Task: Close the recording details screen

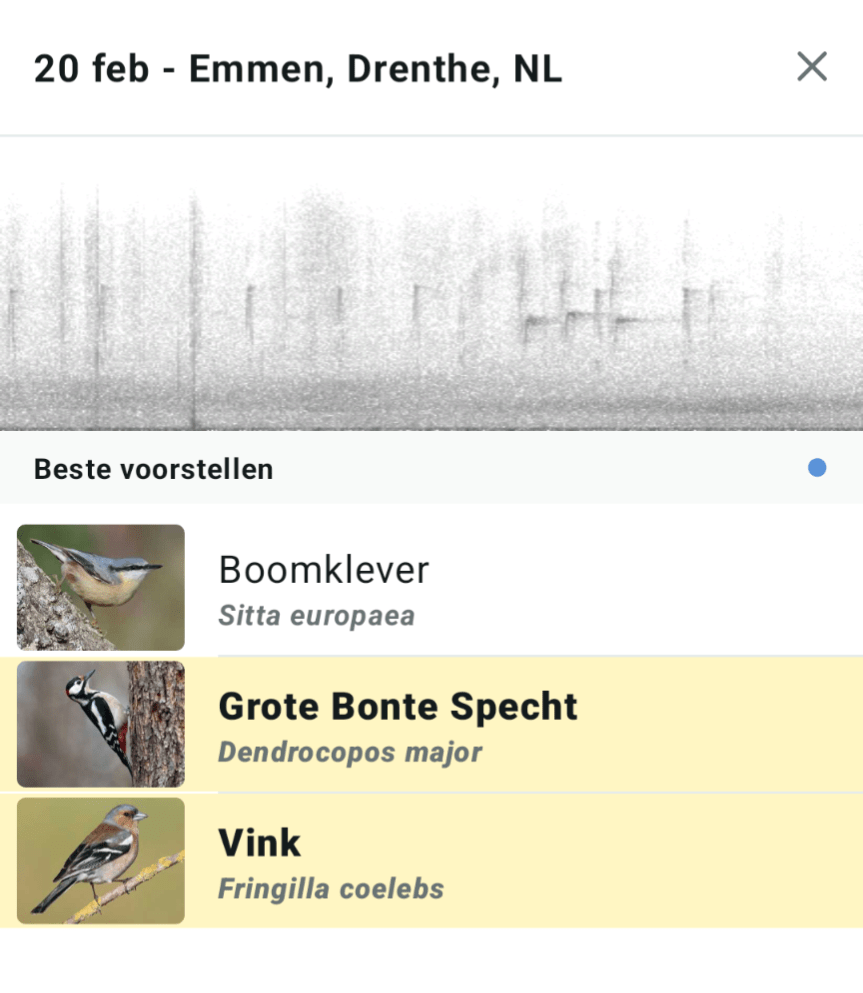Action: tap(811, 67)
